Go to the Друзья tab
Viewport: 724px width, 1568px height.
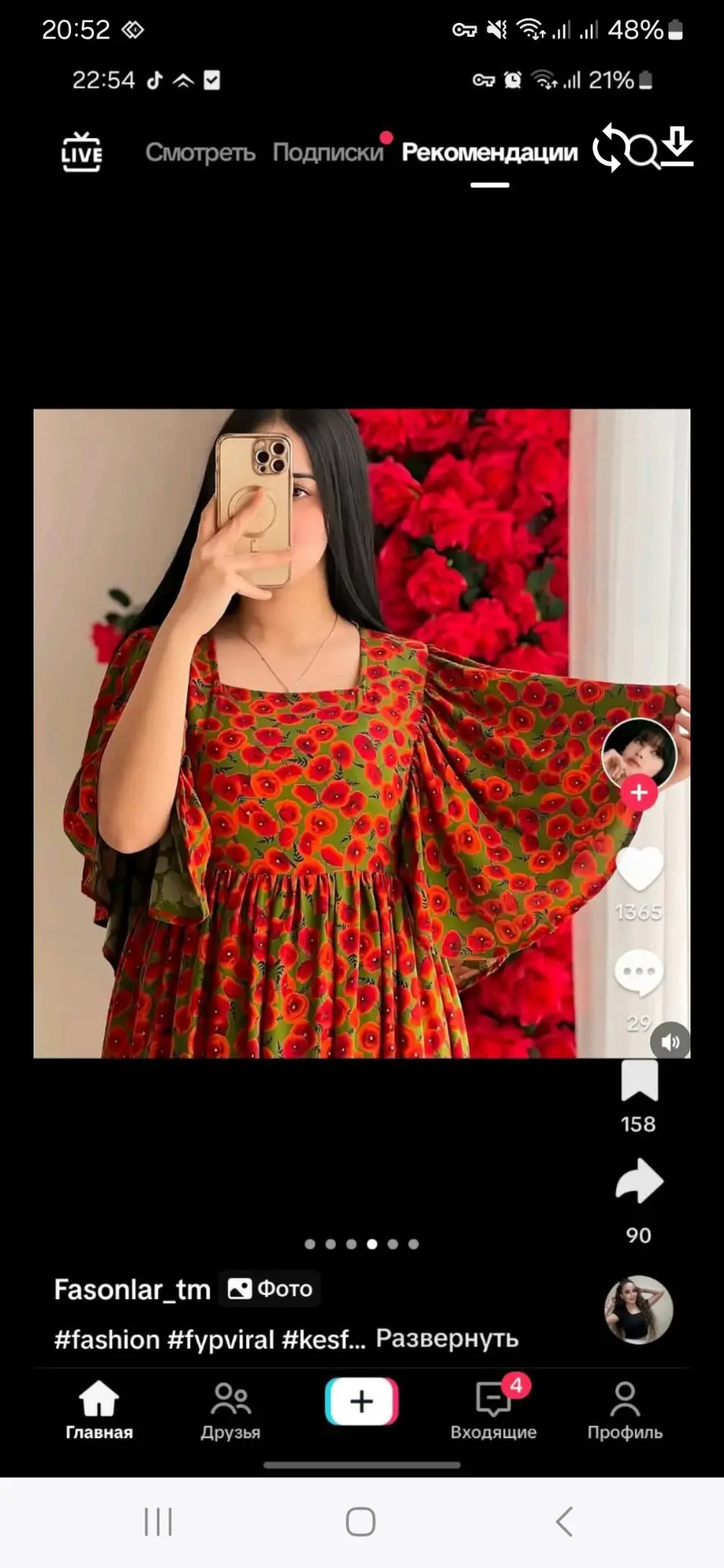pos(230,1410)
